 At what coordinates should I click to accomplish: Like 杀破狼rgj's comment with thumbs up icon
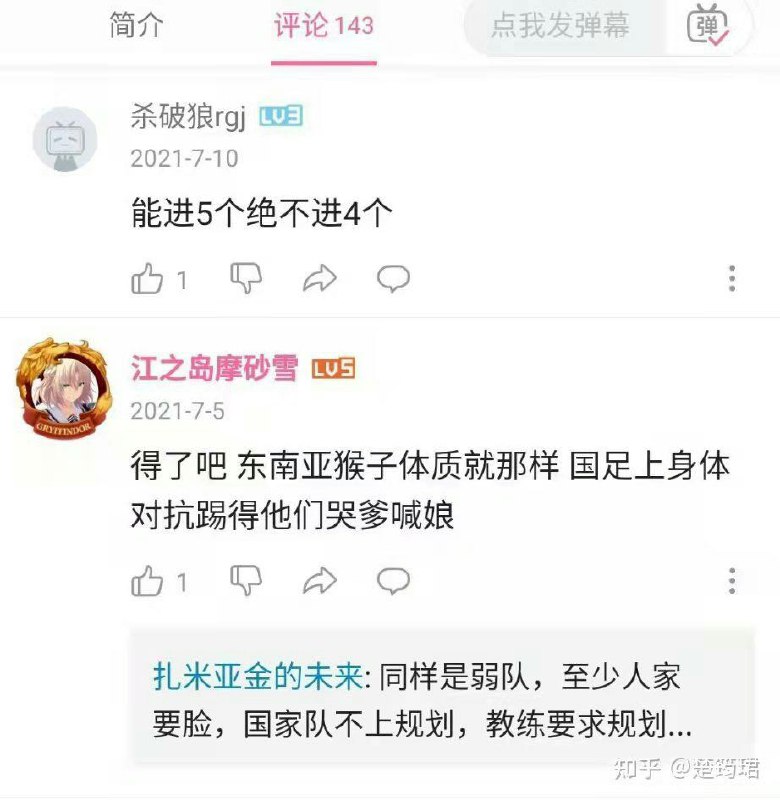(x=148, y=276)
